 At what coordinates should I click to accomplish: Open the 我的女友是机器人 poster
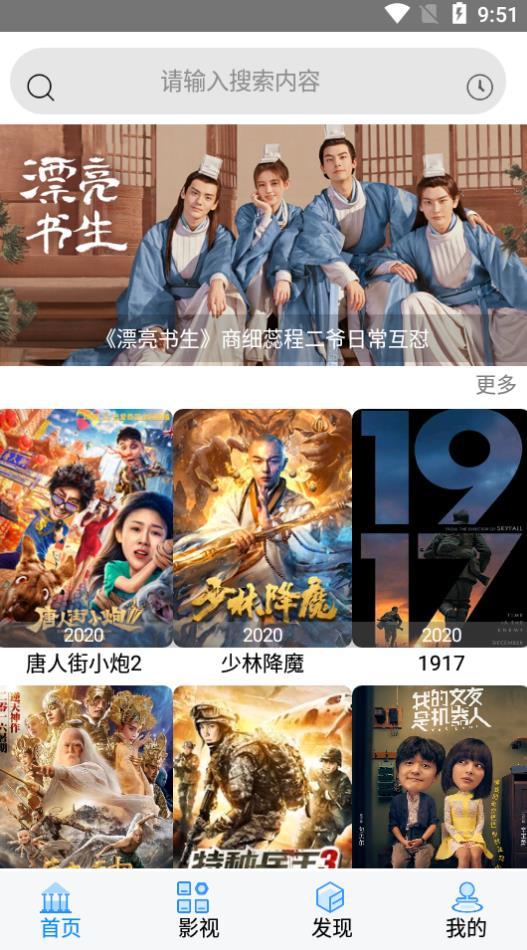tap(440, 777)
